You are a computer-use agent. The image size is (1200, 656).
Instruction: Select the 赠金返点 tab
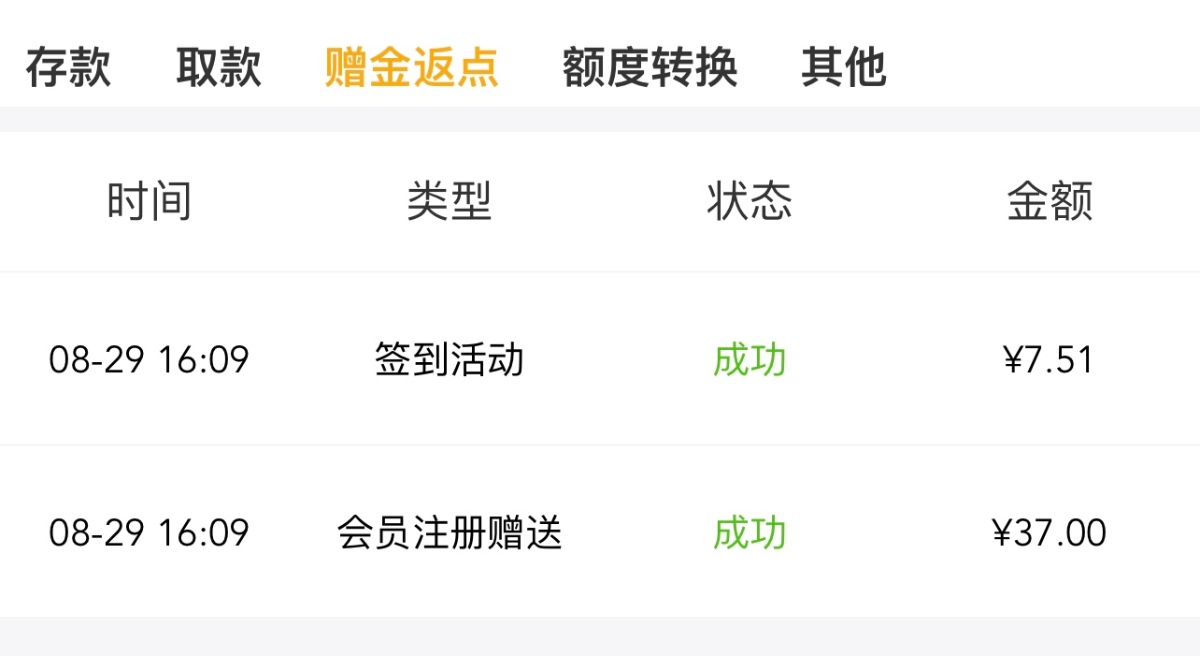pyautogui.click(x=411, y=68)
